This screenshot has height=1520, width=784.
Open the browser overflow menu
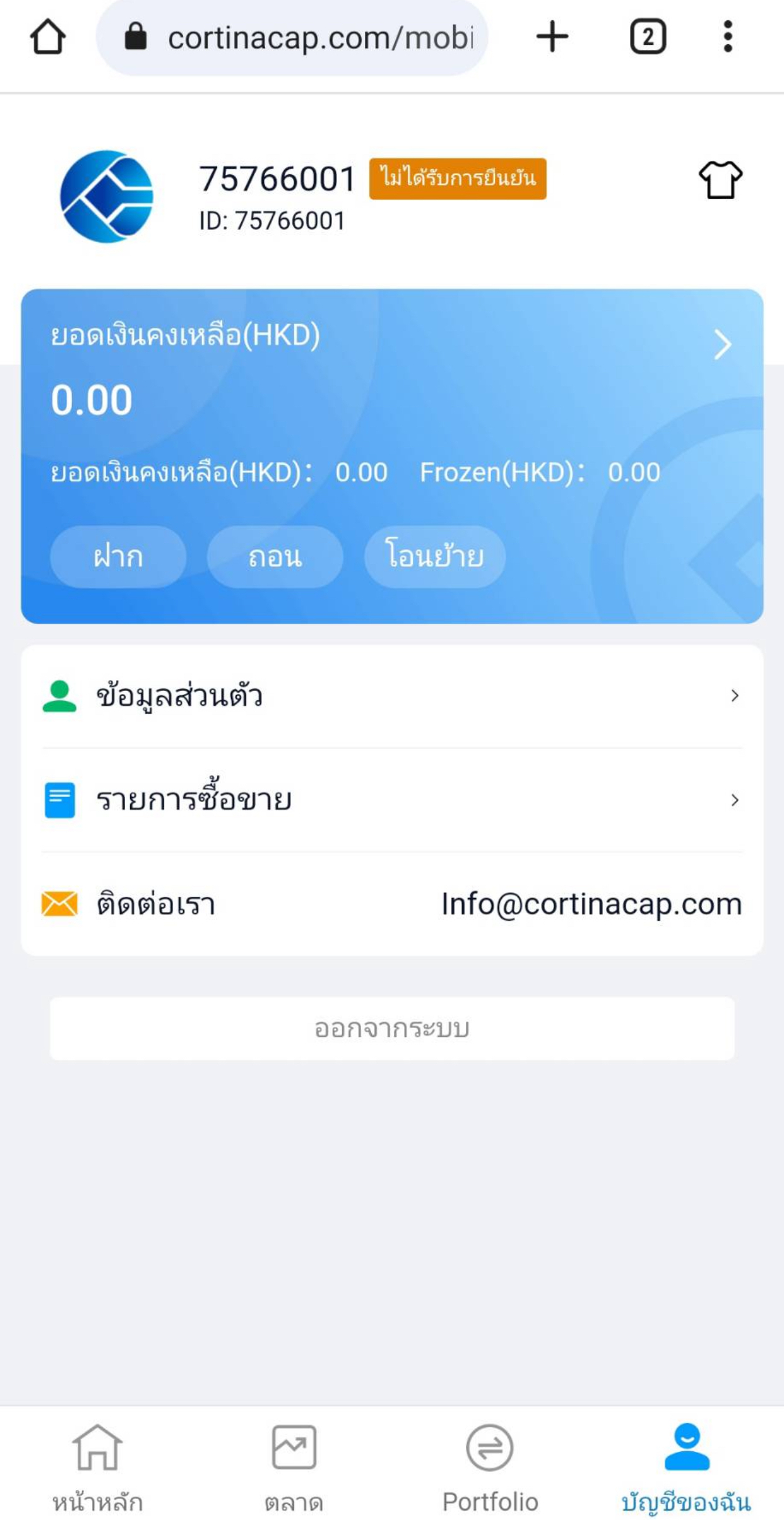tap(728, 37)
